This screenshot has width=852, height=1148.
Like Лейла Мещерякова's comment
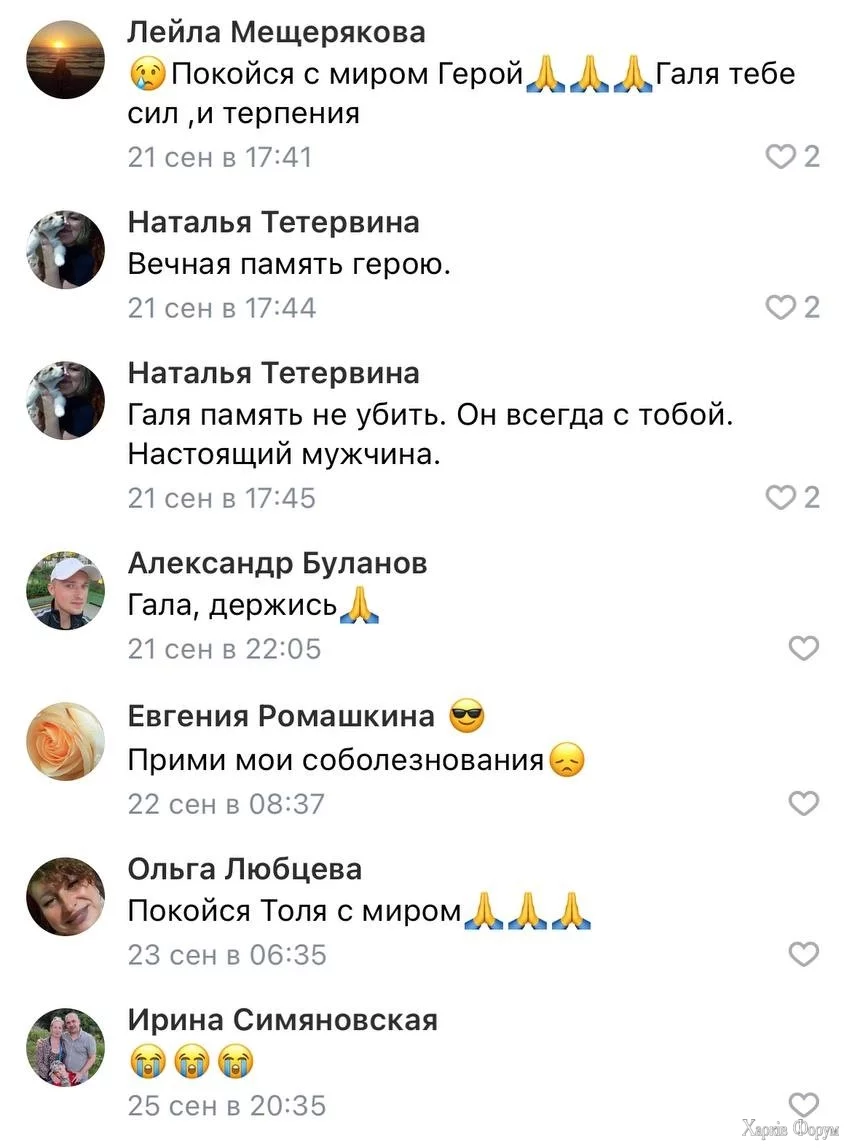[x=779, y=156]
